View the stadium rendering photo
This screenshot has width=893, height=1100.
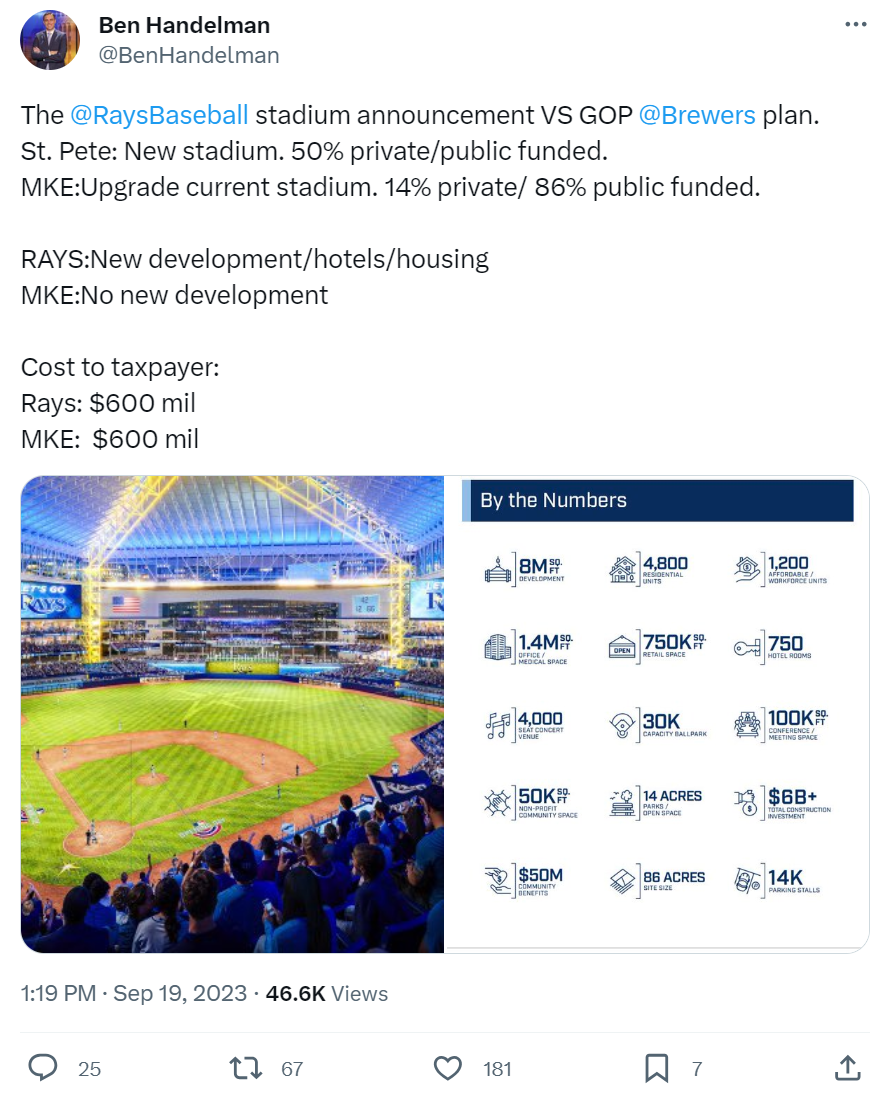pyautogui.click(x=232, y=714)
